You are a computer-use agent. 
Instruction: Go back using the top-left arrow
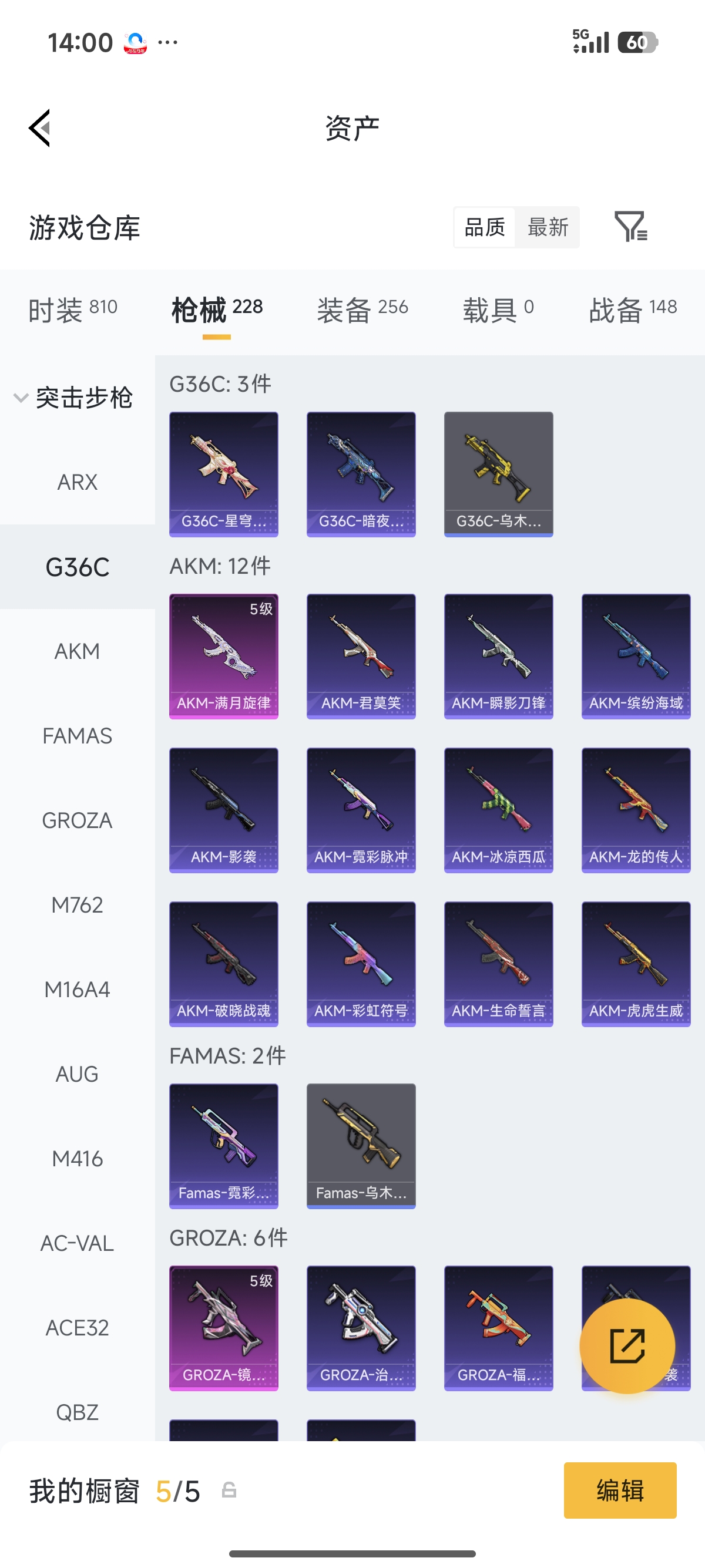click(39, 128)
